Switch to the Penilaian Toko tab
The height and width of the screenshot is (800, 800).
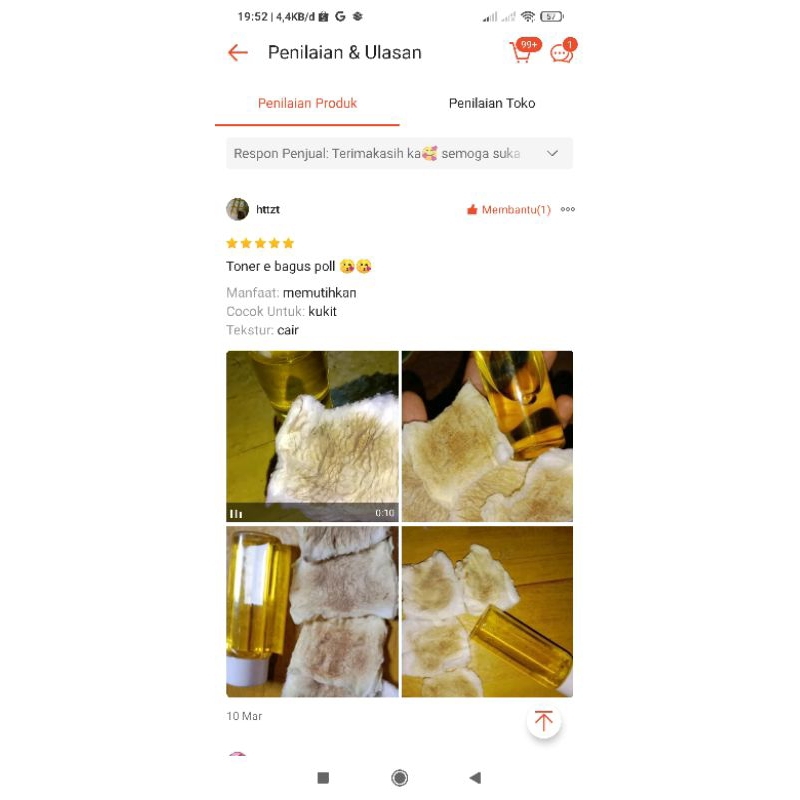pos(491,103)
